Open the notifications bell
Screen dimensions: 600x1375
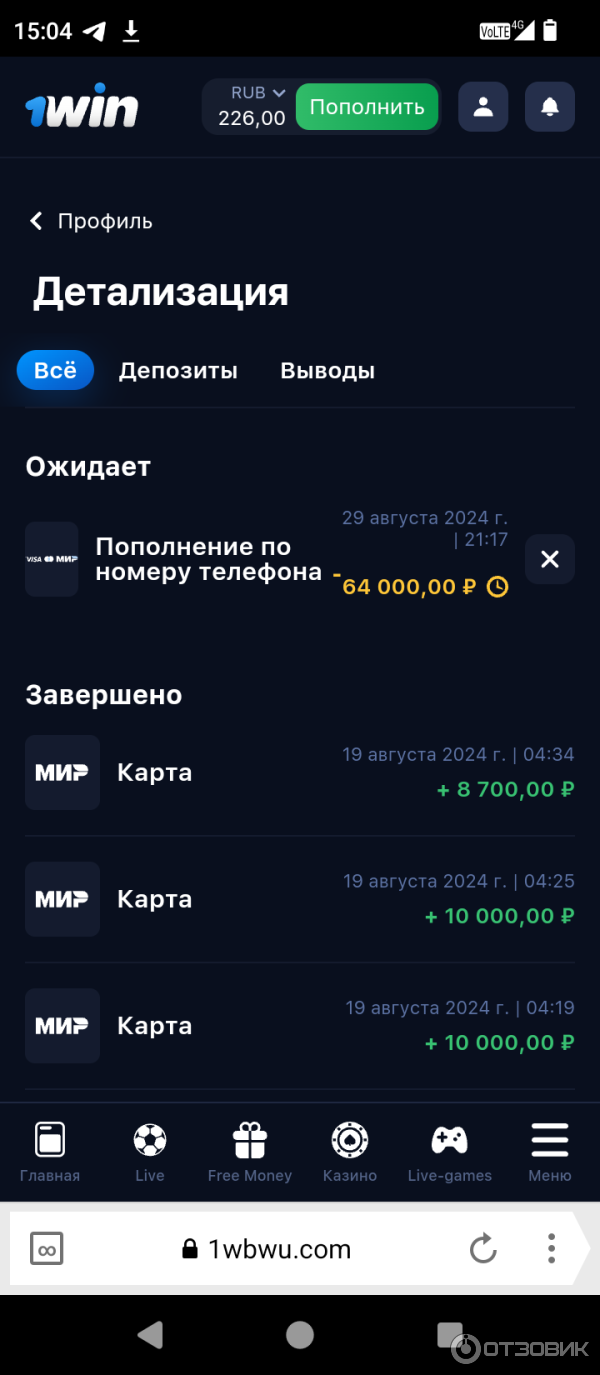click(550, 107)
